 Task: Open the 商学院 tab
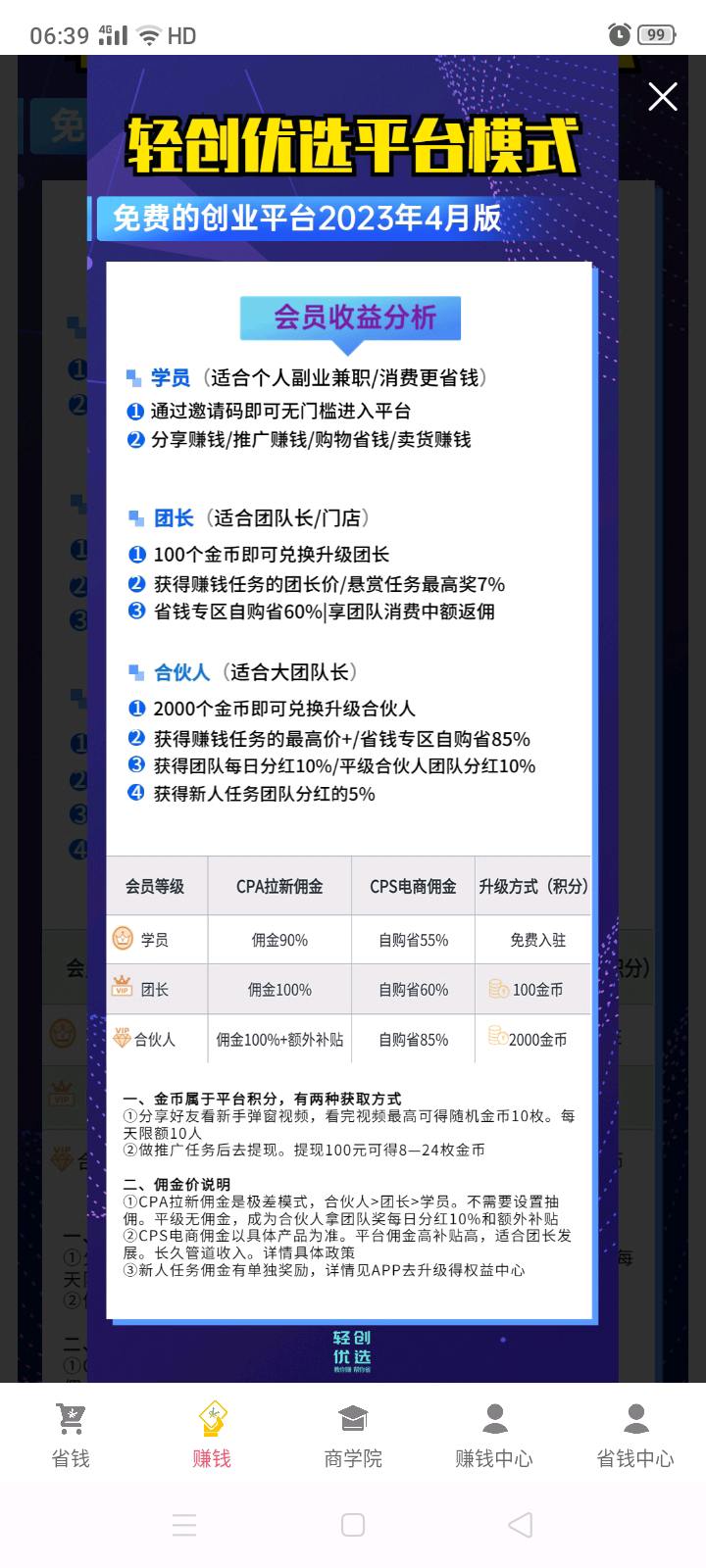coord(353,1435)
